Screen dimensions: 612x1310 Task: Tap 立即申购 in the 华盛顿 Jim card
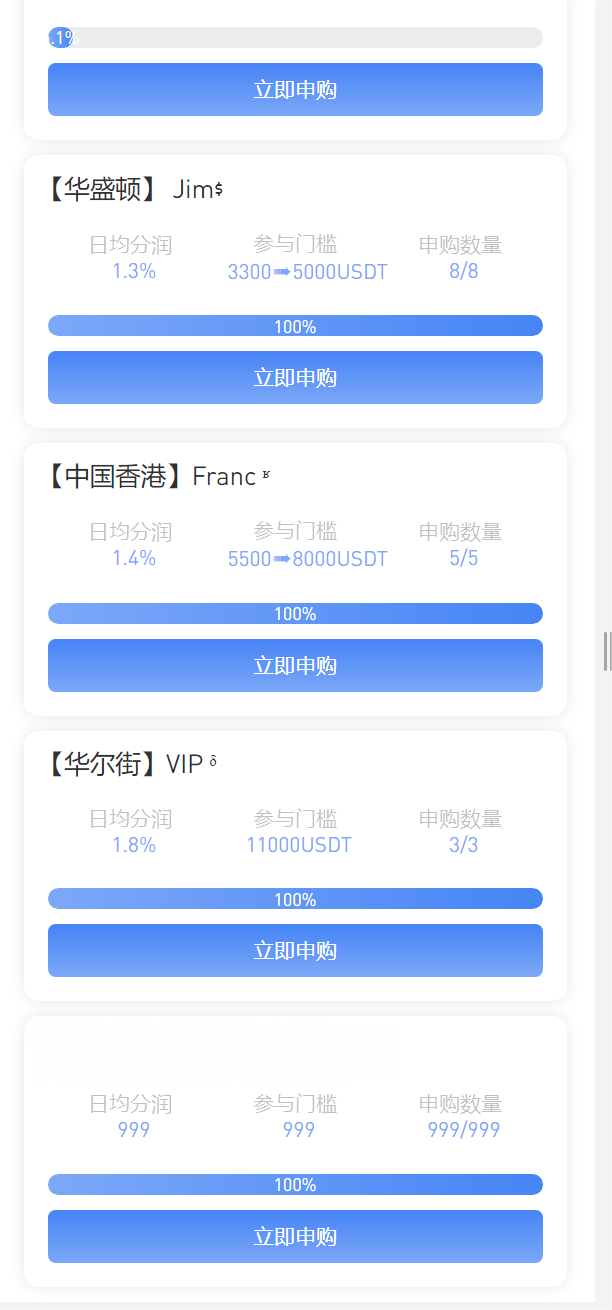point(295,377)
